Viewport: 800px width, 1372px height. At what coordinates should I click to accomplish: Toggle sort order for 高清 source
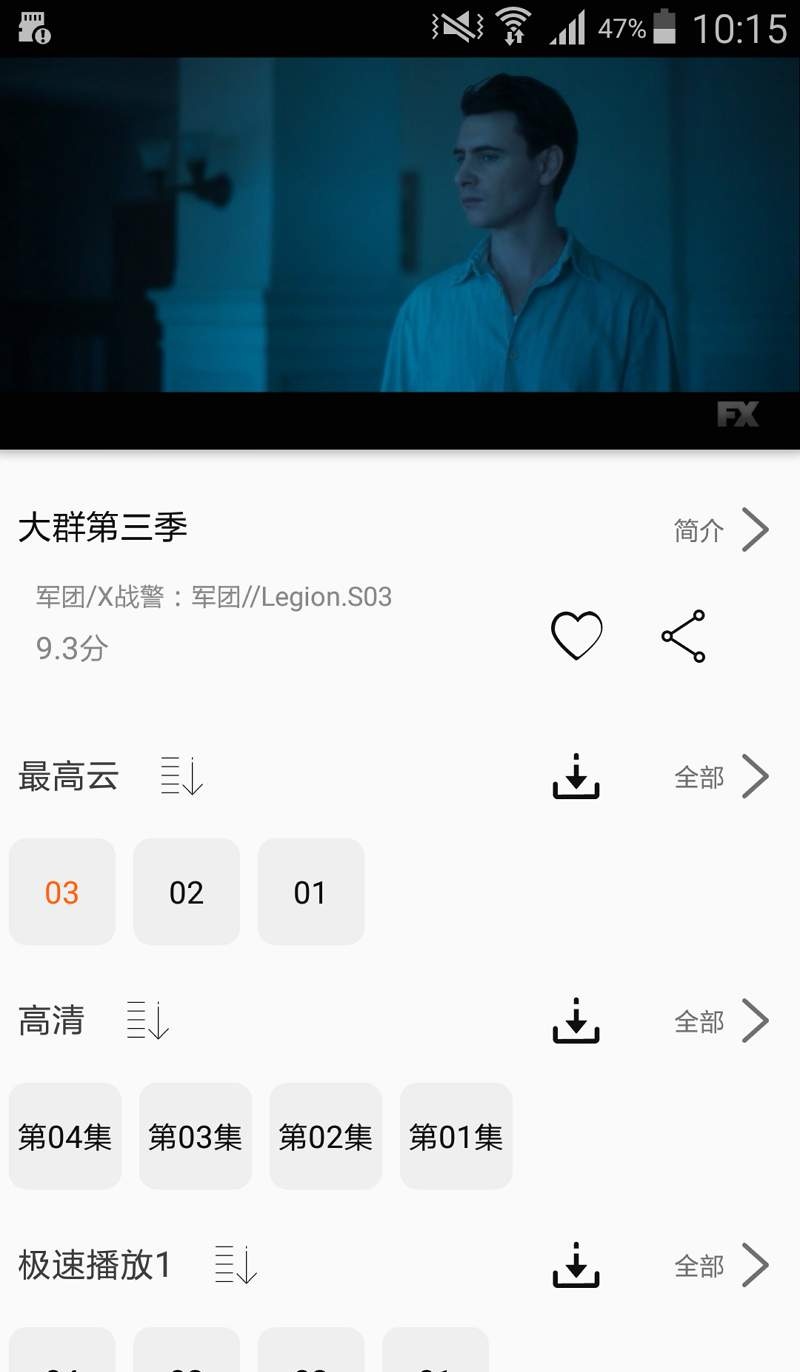coord(148,1021)
